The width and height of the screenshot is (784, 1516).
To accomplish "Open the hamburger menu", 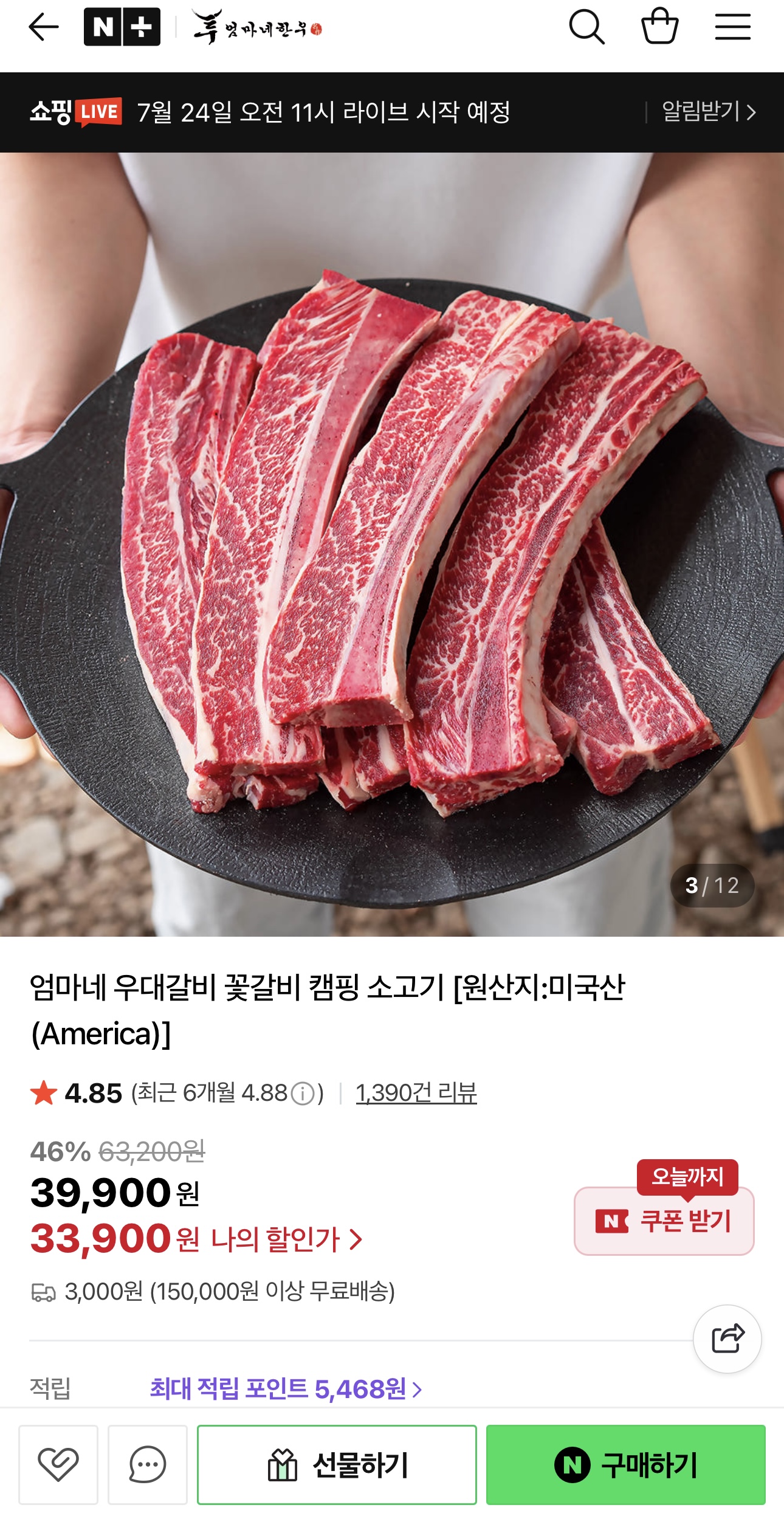I will [732, 27].
